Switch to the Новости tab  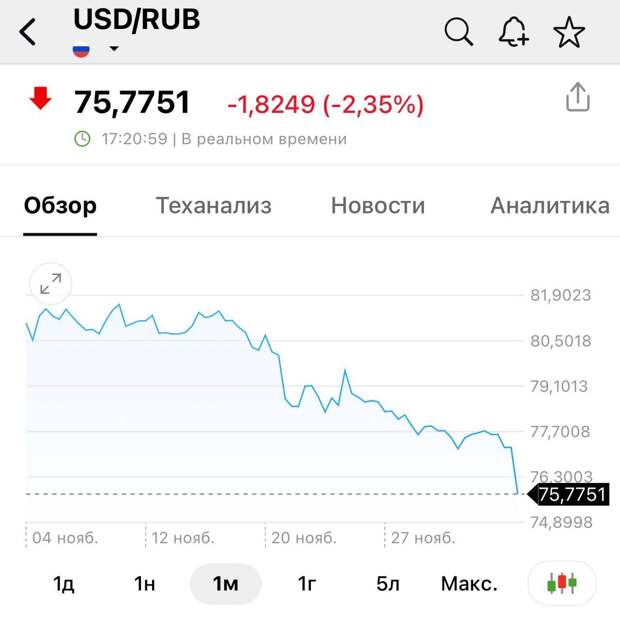377,206
